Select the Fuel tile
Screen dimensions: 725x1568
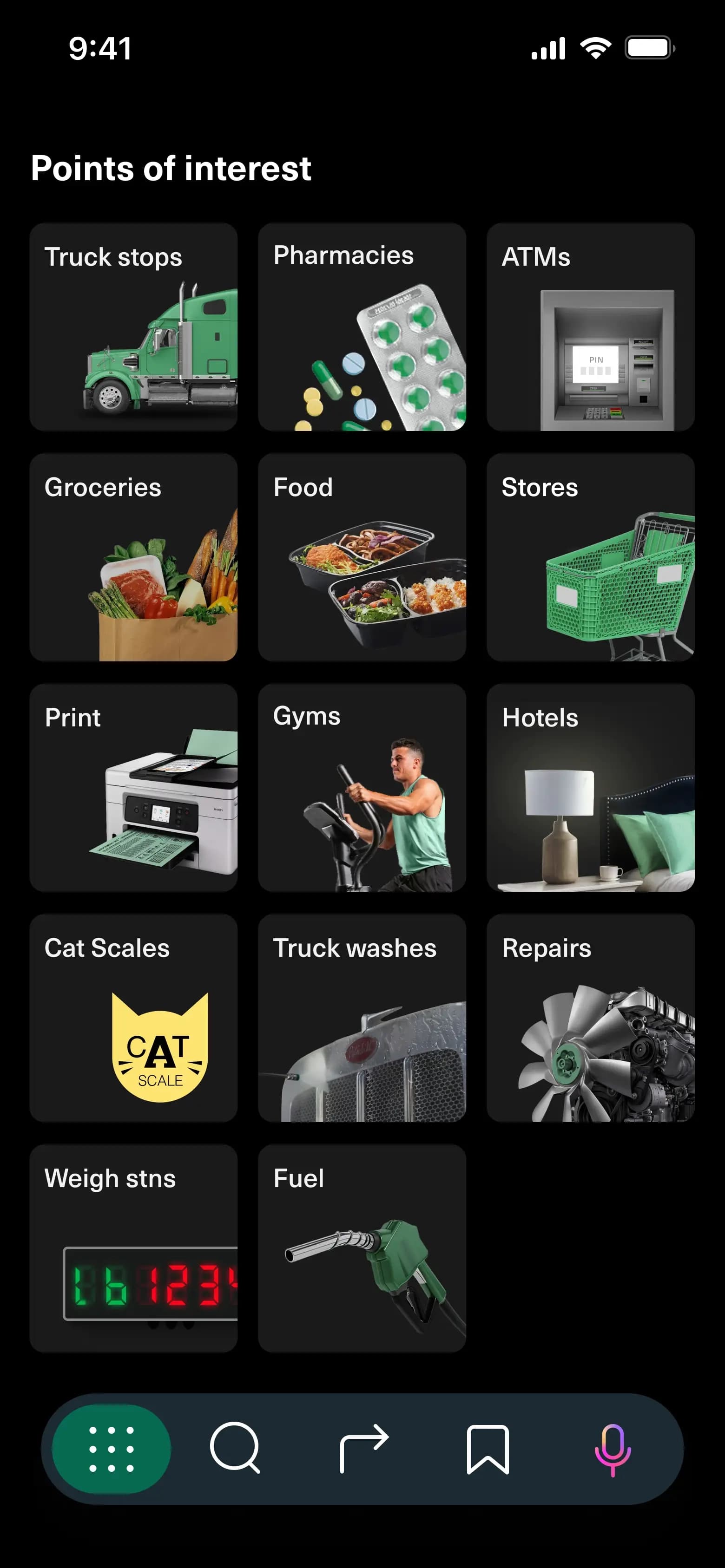[x=362, y=1248]
